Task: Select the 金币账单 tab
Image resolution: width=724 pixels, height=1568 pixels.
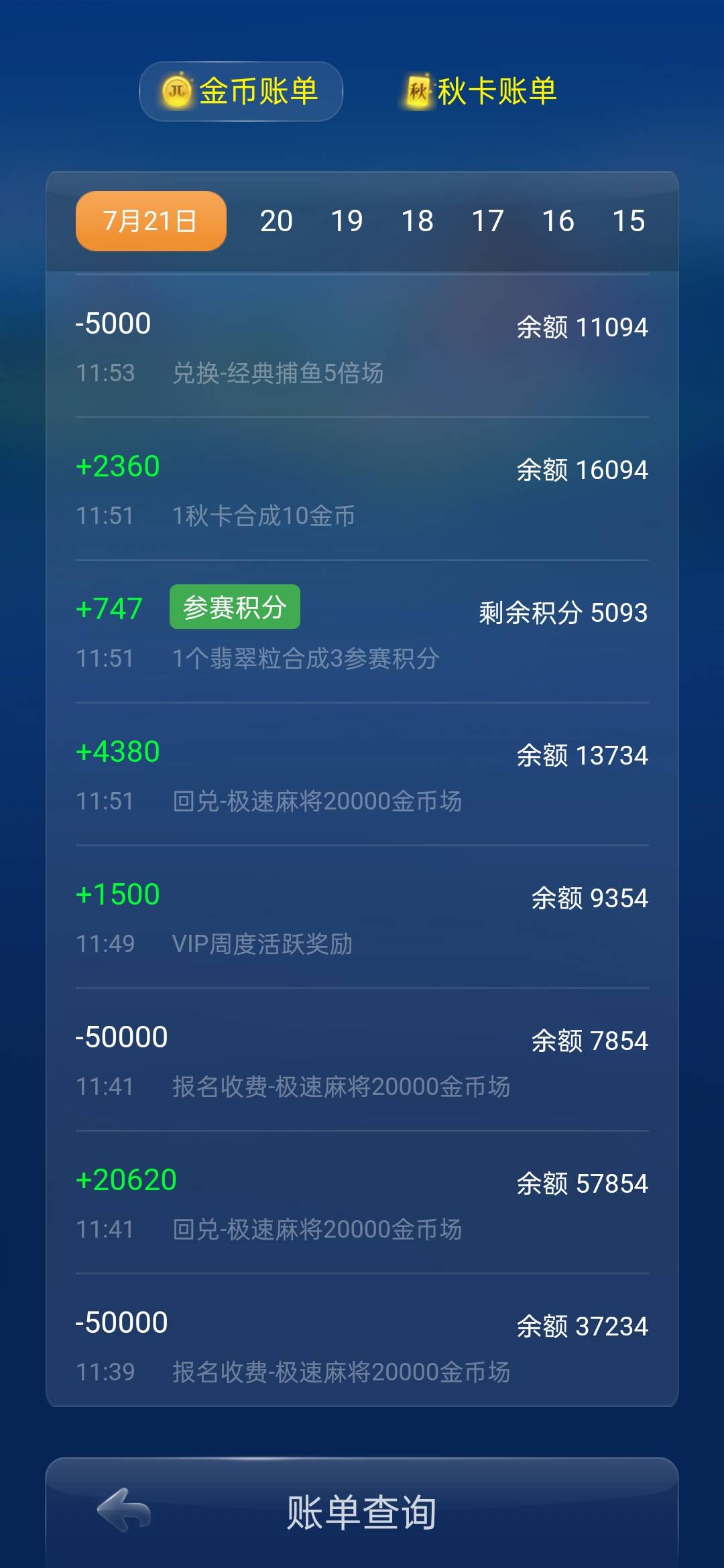Action: pos(240,92)
